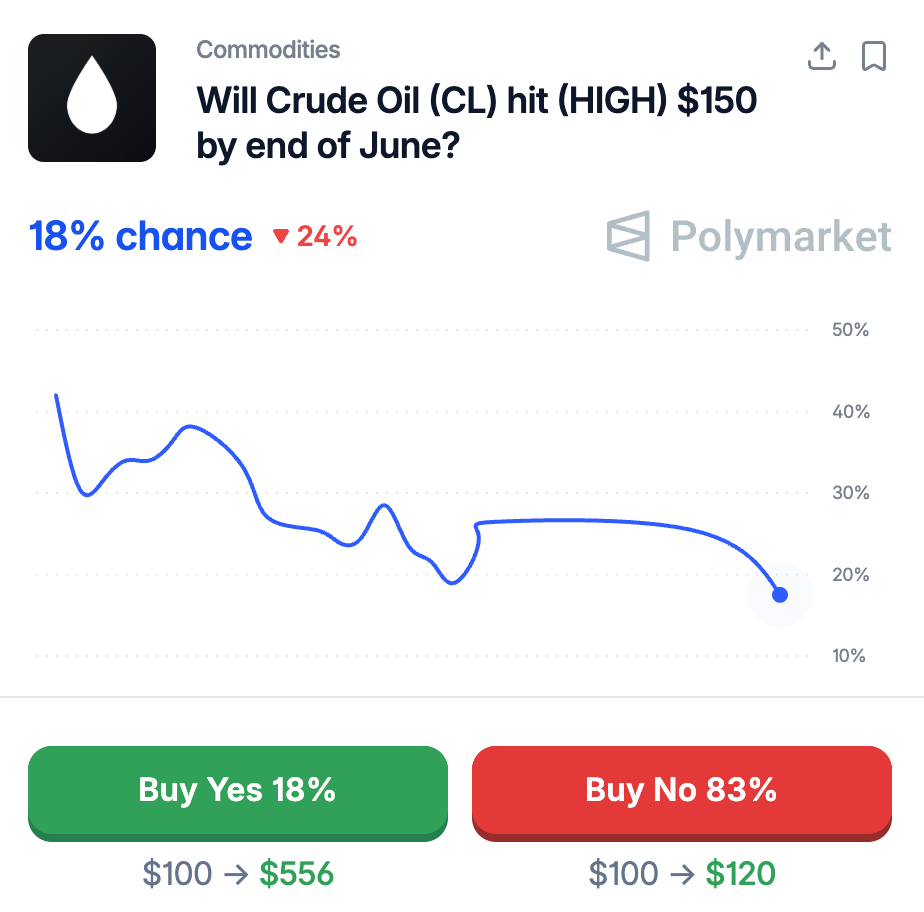Bookmark the Crude Oil $150 market
Viewport: 924px width, 912px height.
874,57
